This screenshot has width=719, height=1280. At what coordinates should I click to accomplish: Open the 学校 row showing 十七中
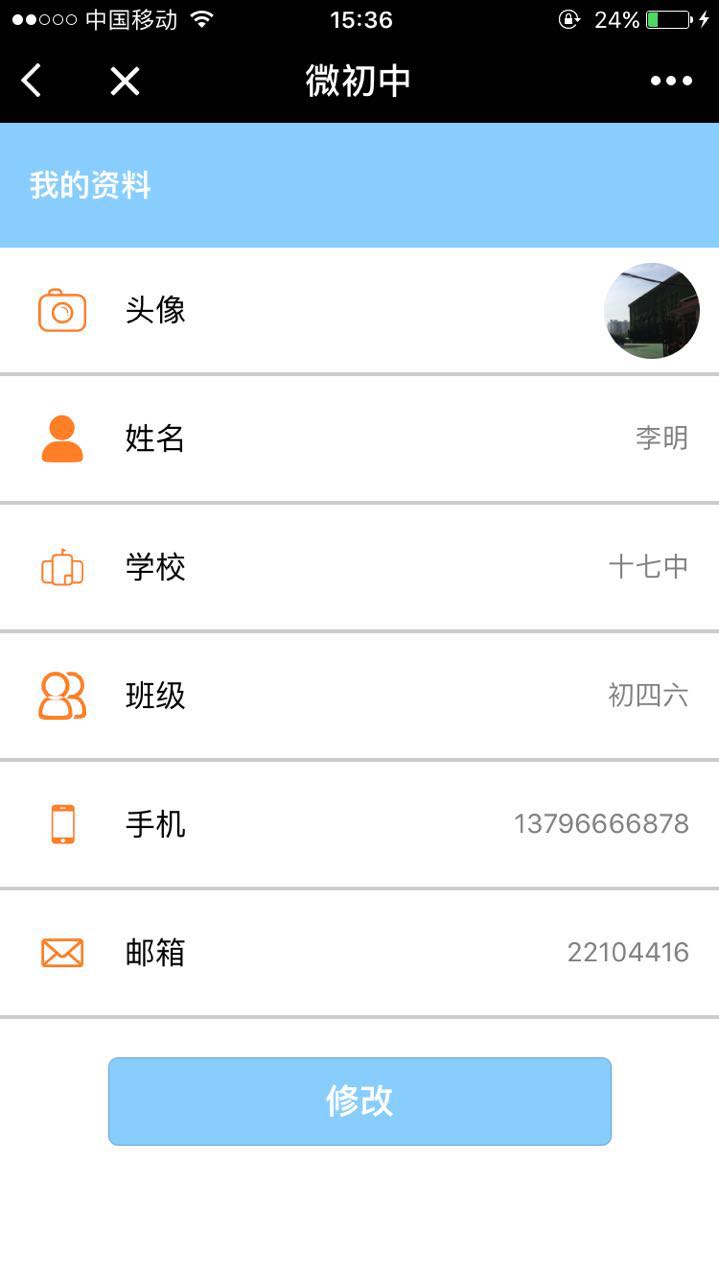pos(359,567)
